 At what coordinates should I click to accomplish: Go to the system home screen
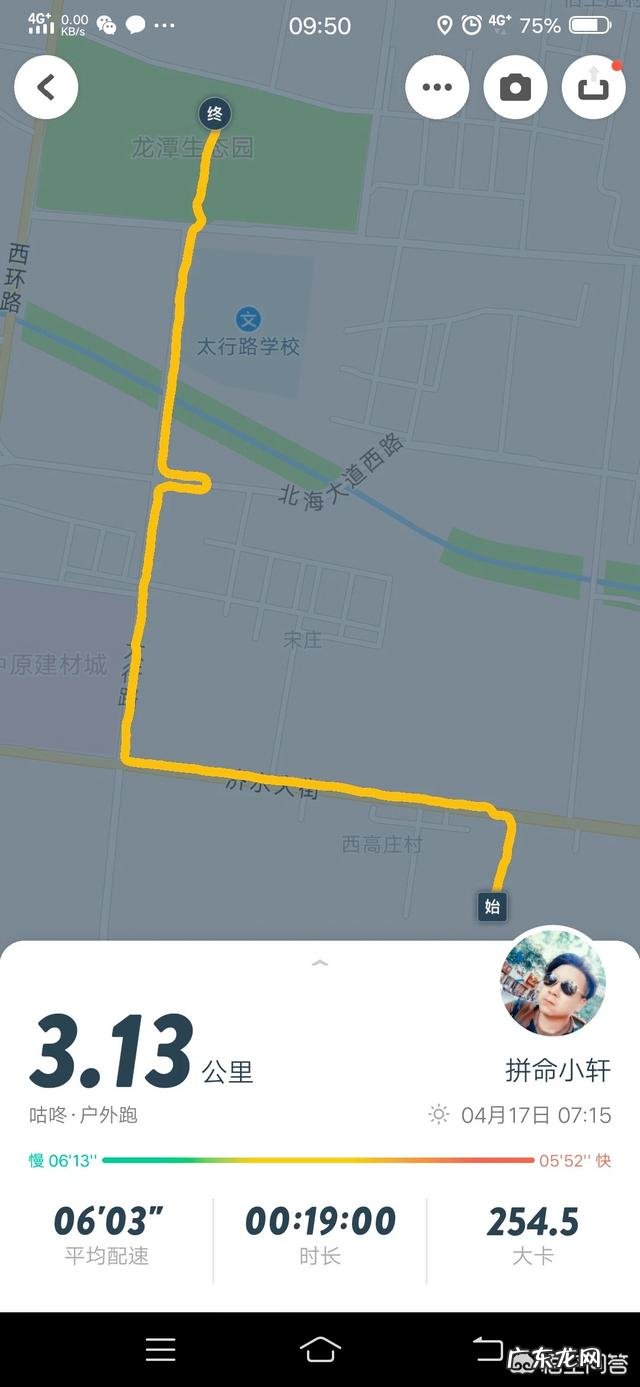coord(320,1350)
